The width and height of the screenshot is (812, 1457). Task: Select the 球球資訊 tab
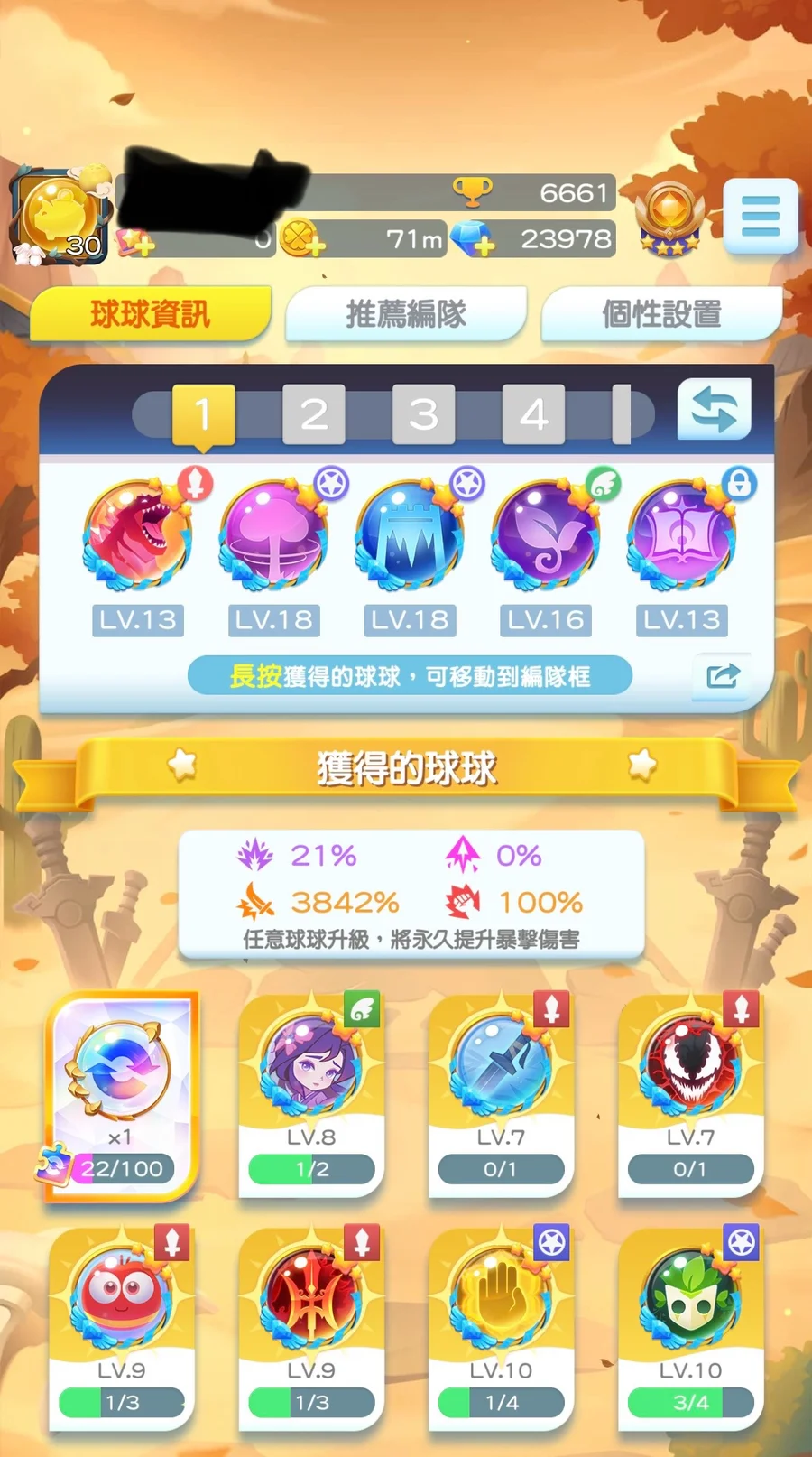click(x=151, y=314)
